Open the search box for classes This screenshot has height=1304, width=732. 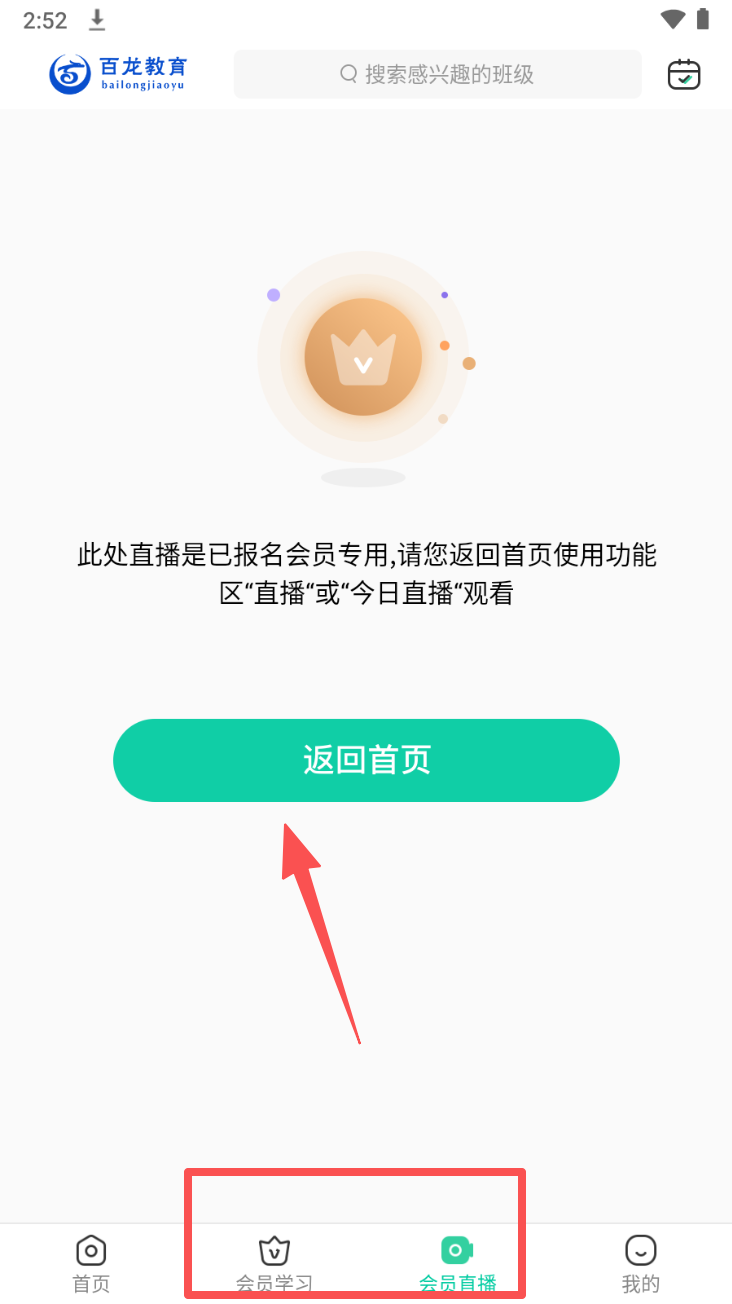tap(437, 74)
